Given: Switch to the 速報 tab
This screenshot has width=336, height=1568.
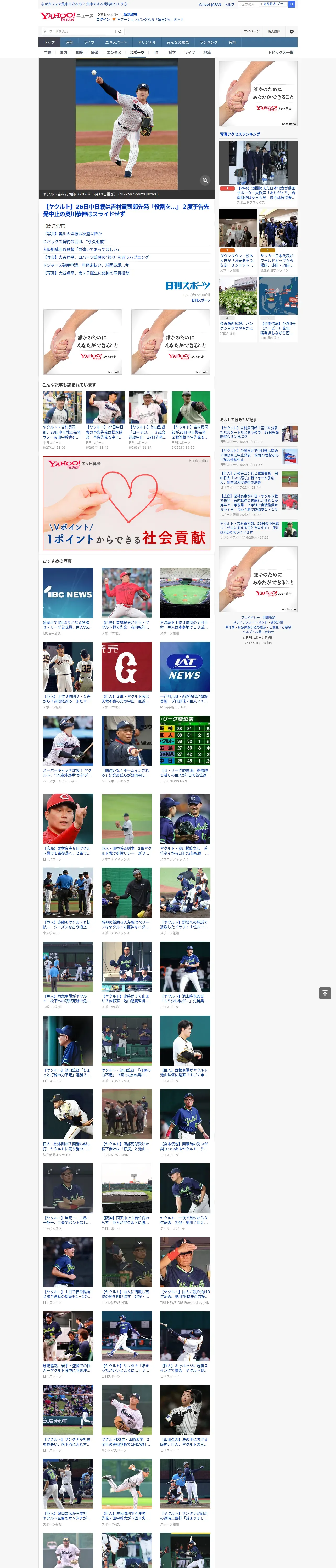Looking at the screenshot, I should click(69, 42).
